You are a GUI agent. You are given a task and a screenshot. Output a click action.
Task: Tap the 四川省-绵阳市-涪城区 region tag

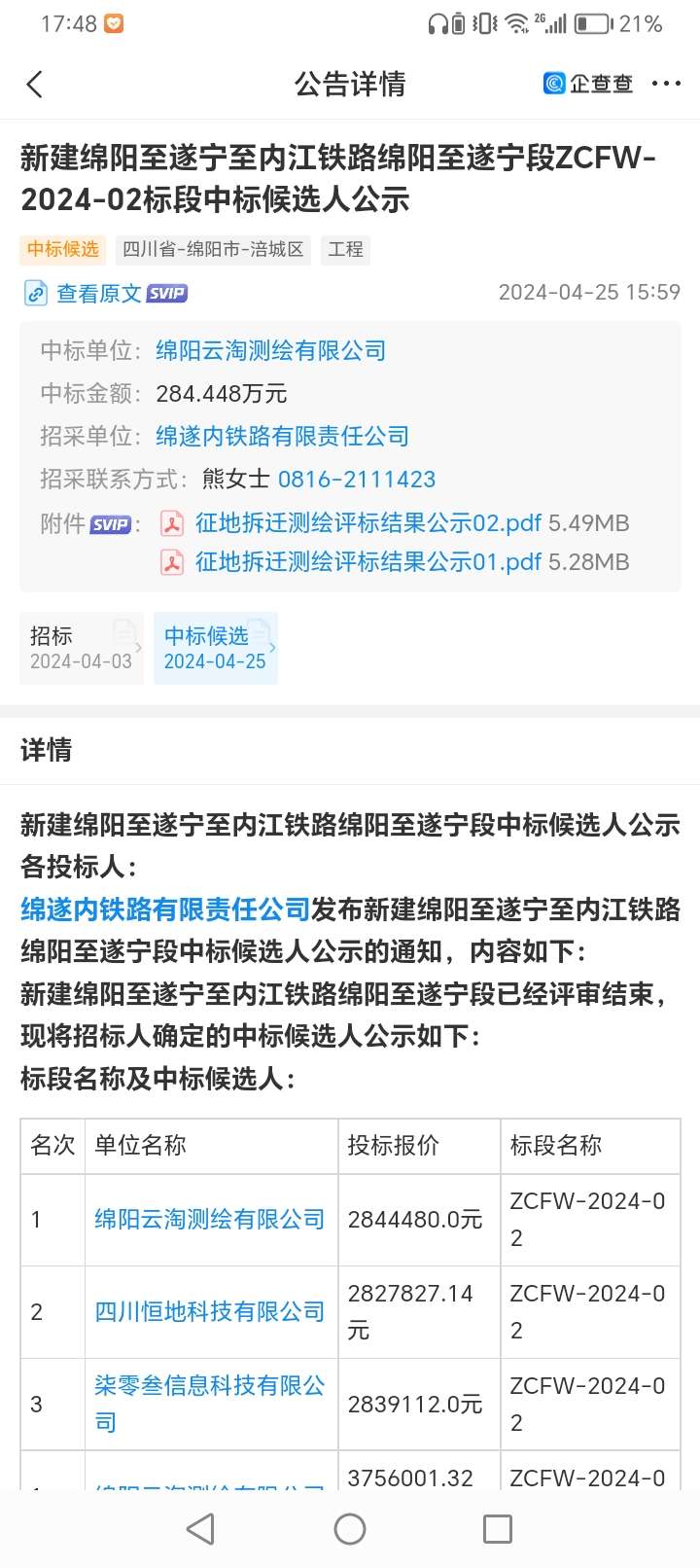tap(213, 250)
